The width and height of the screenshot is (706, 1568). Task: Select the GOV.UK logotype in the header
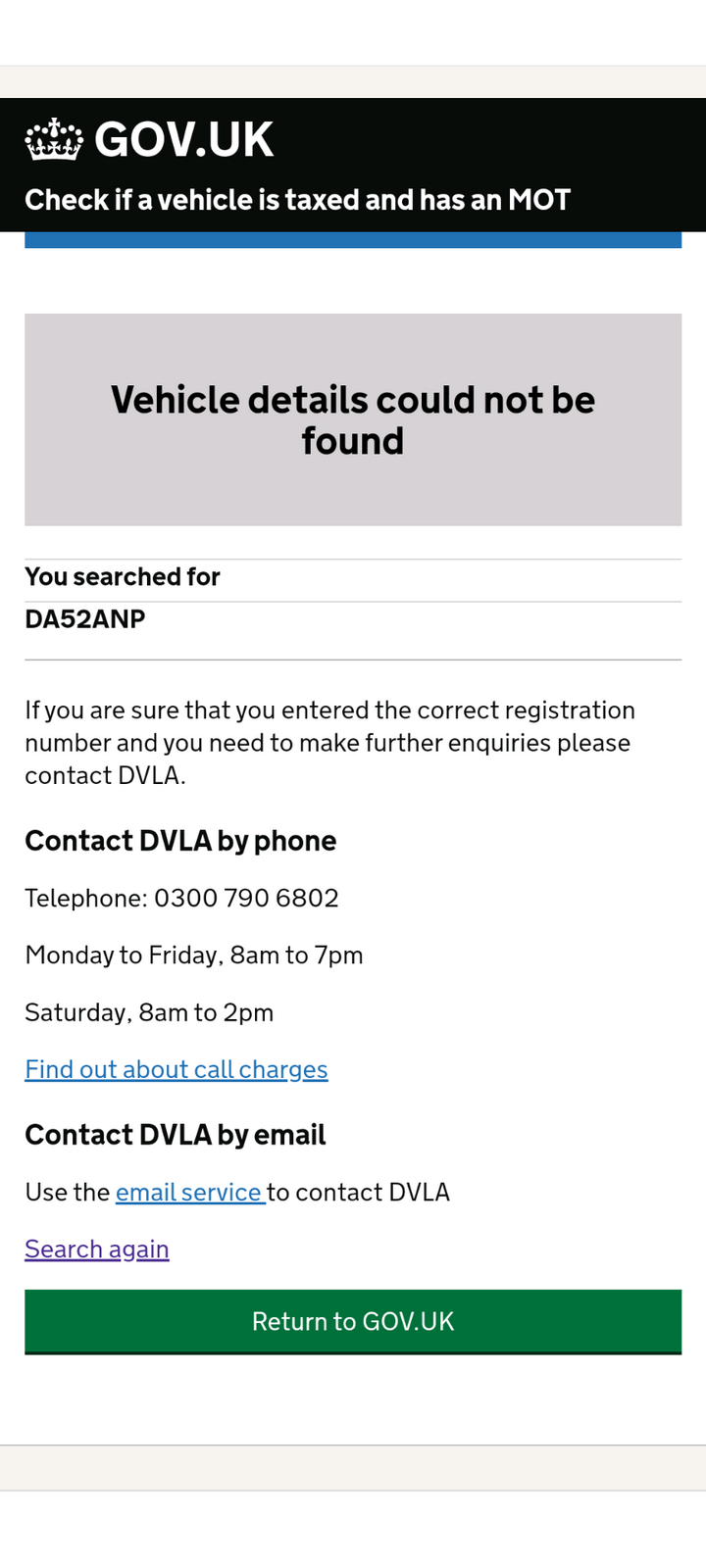(182, 139)
